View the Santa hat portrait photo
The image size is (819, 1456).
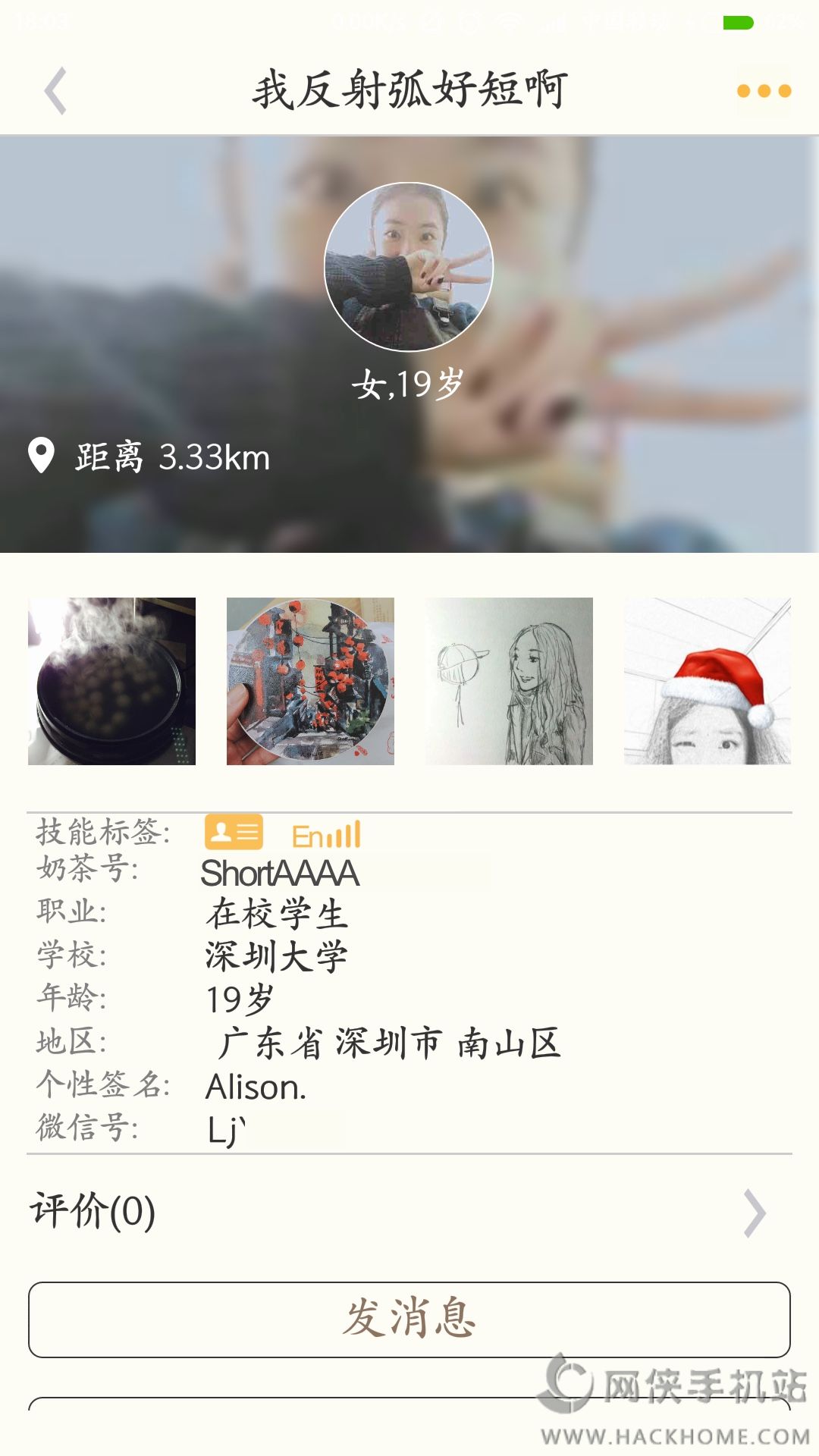click(707, 681)
